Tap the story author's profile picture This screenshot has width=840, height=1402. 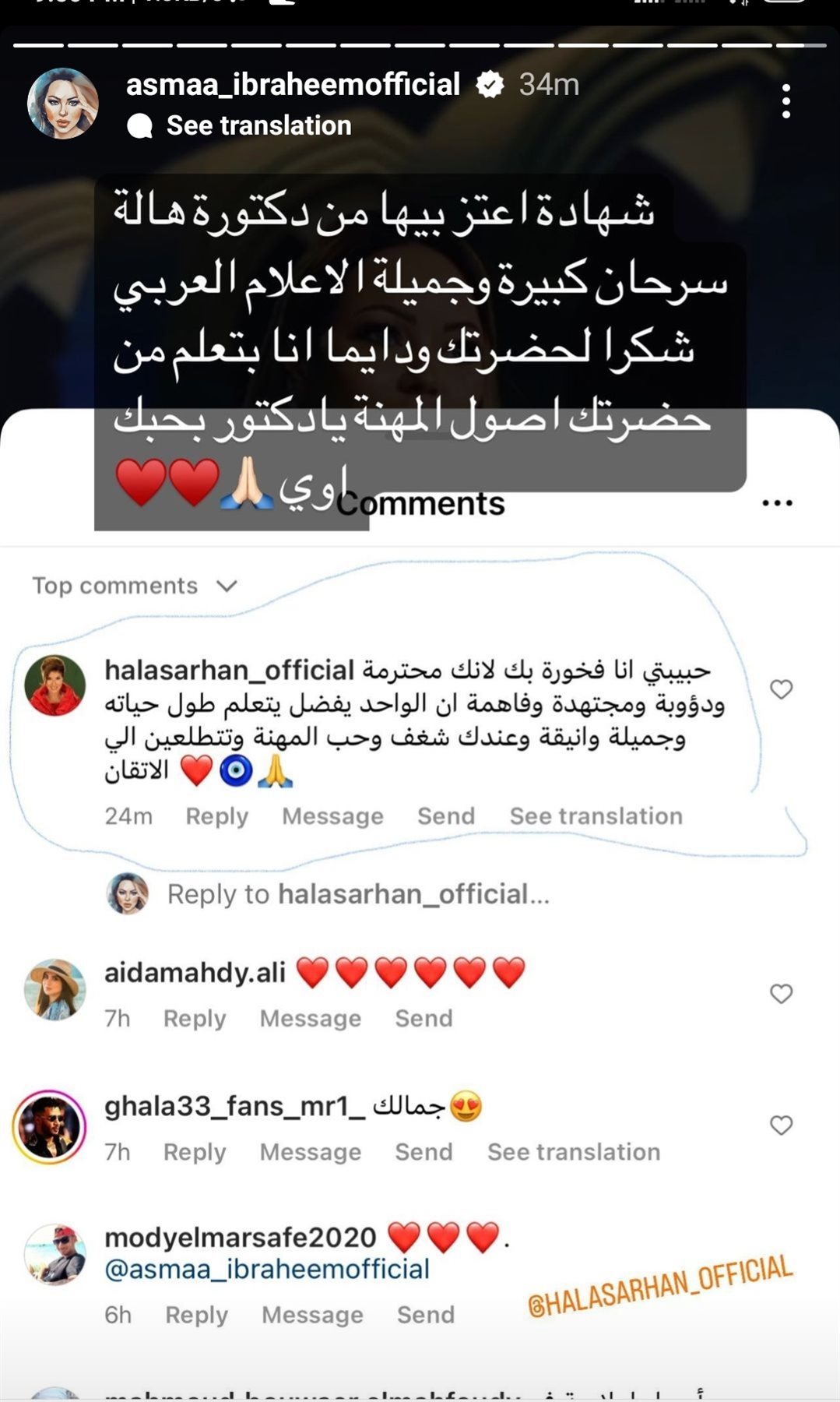point(63,103)
